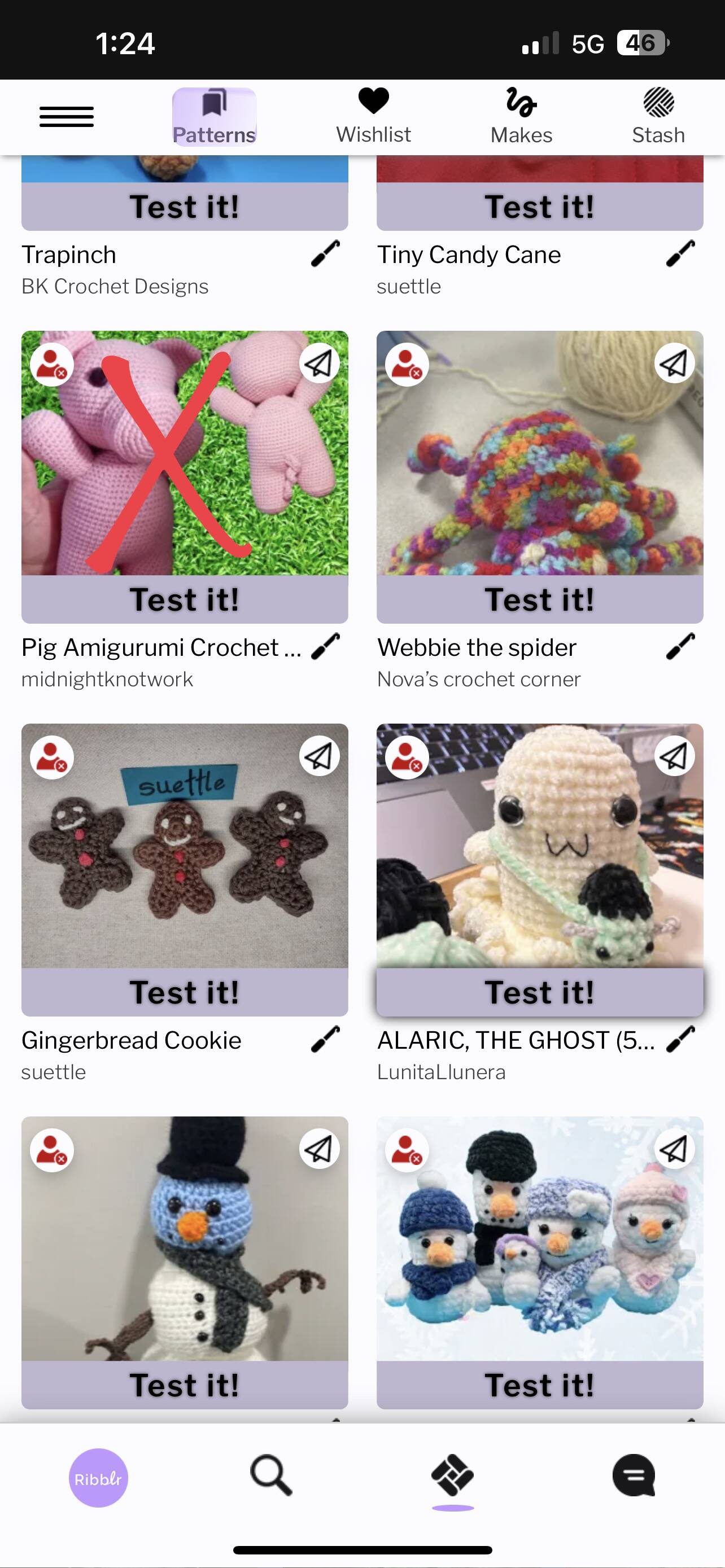The width and height of the screenshot is (725, 1568).
Task: Remove tester icon on Gingerbread Cookie card
Action: pyautogui.click(x=52, y=756)
